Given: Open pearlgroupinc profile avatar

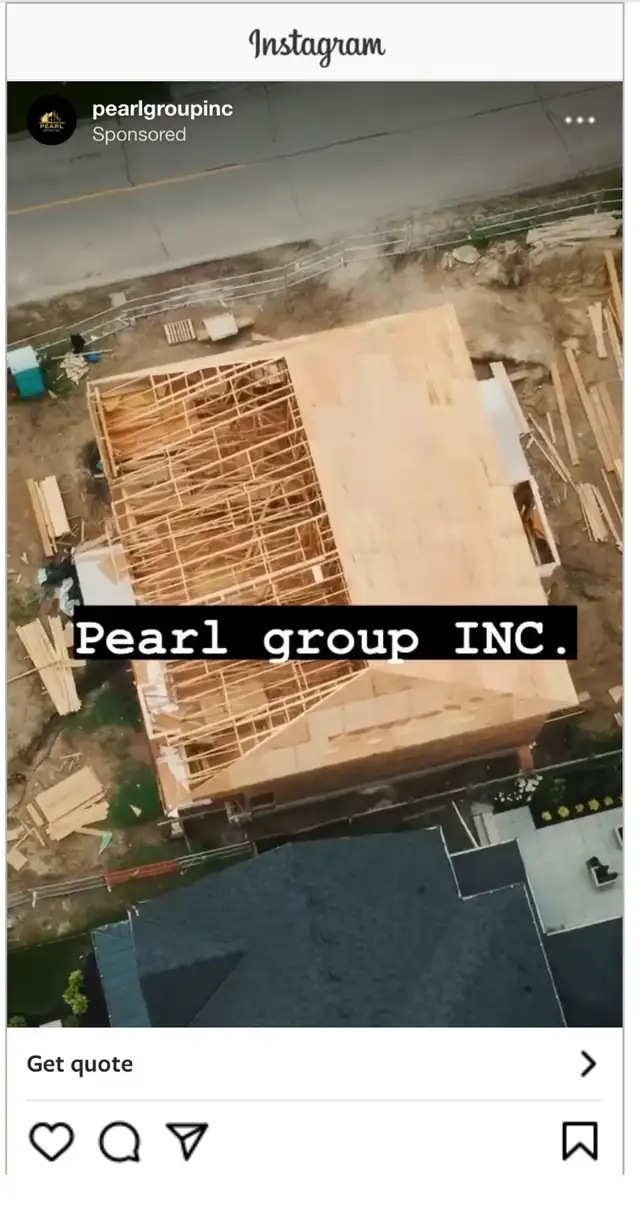Looking at the screenshot, I should pos(51,121).
